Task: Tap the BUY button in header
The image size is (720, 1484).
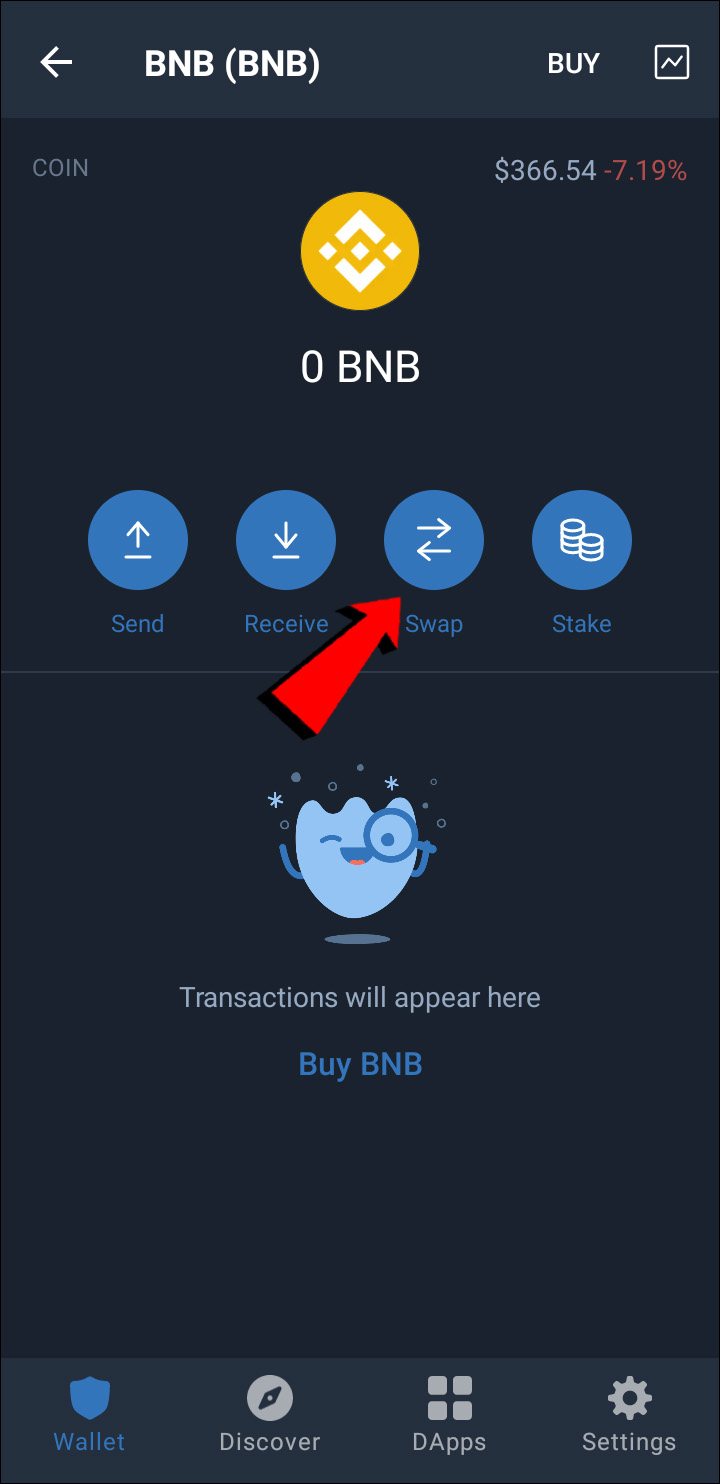Action: [x=573, y=63]
